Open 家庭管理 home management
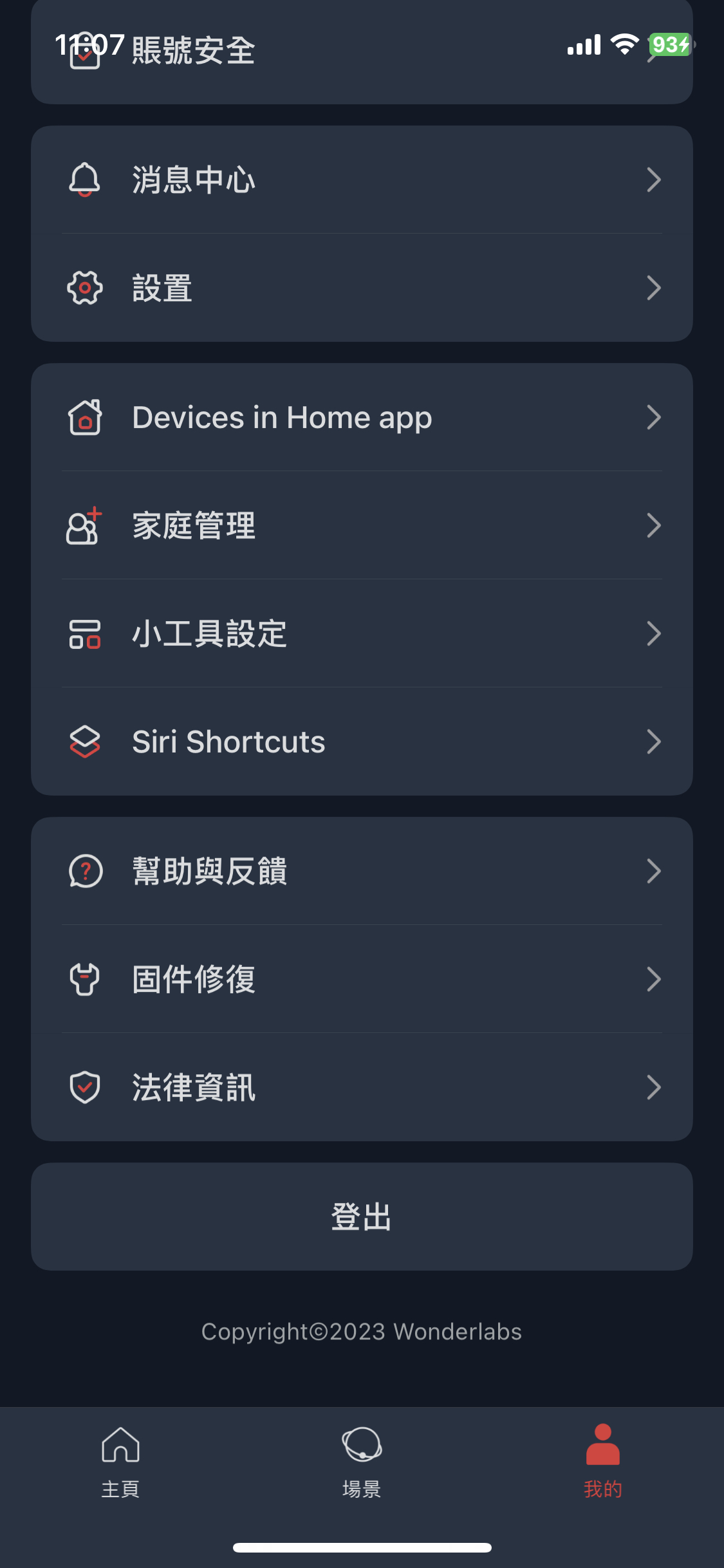Screen dimensions: 724x1568 pos(362,525)
